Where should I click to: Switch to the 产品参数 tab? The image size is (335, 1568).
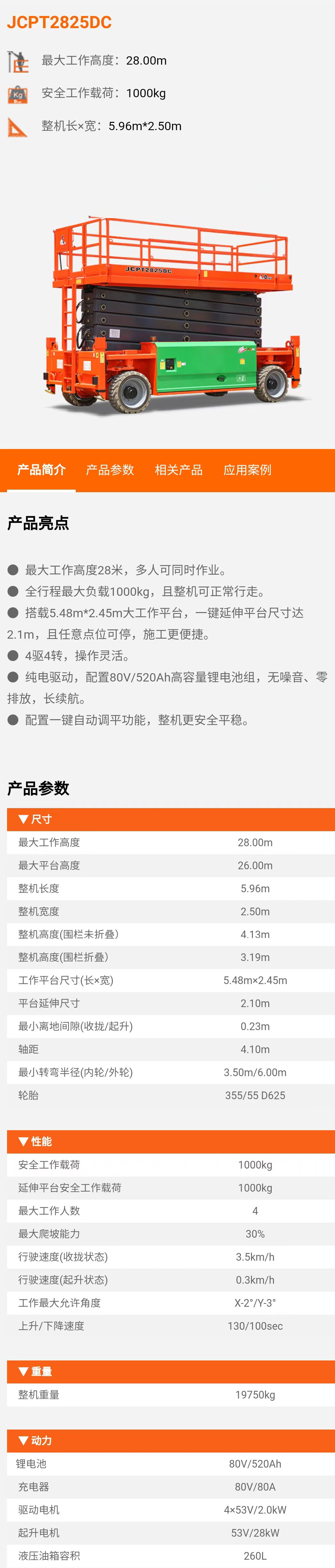(110, 470)
